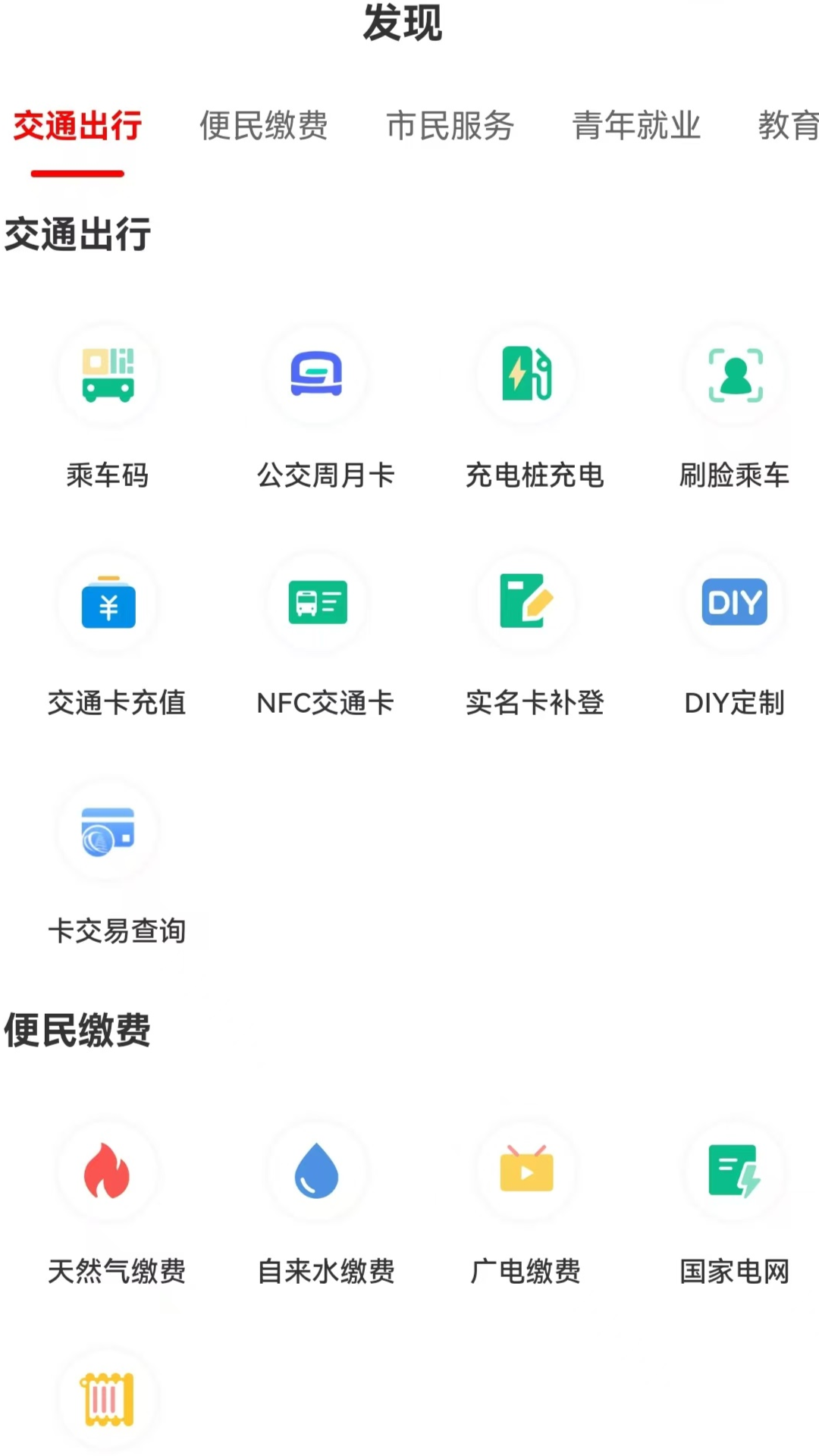Open 刷脸乘车 face ride
The width and height of the screenshot is (819, 1456).
(734, 376)
